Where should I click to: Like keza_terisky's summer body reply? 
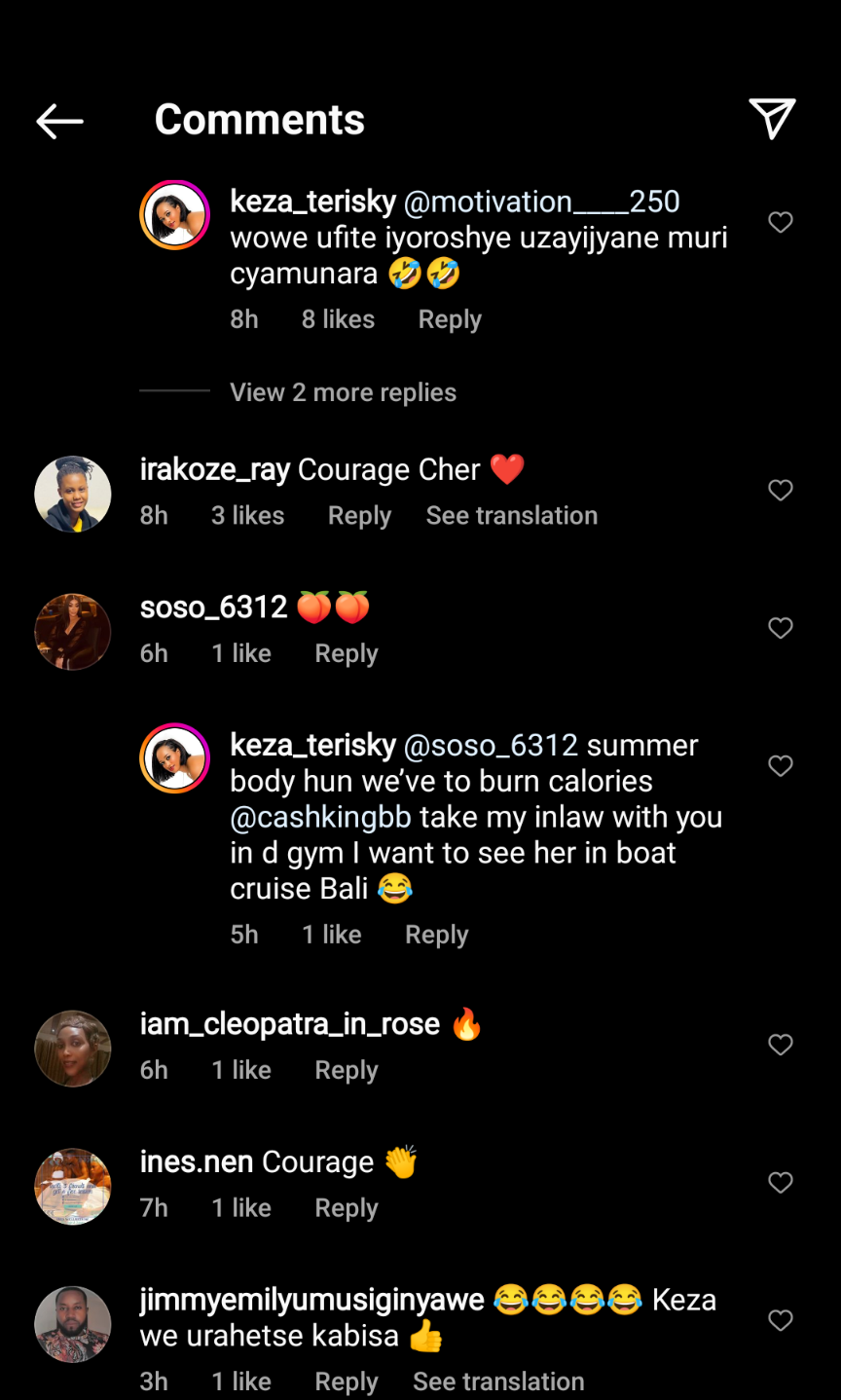click(x=781, y=766)
